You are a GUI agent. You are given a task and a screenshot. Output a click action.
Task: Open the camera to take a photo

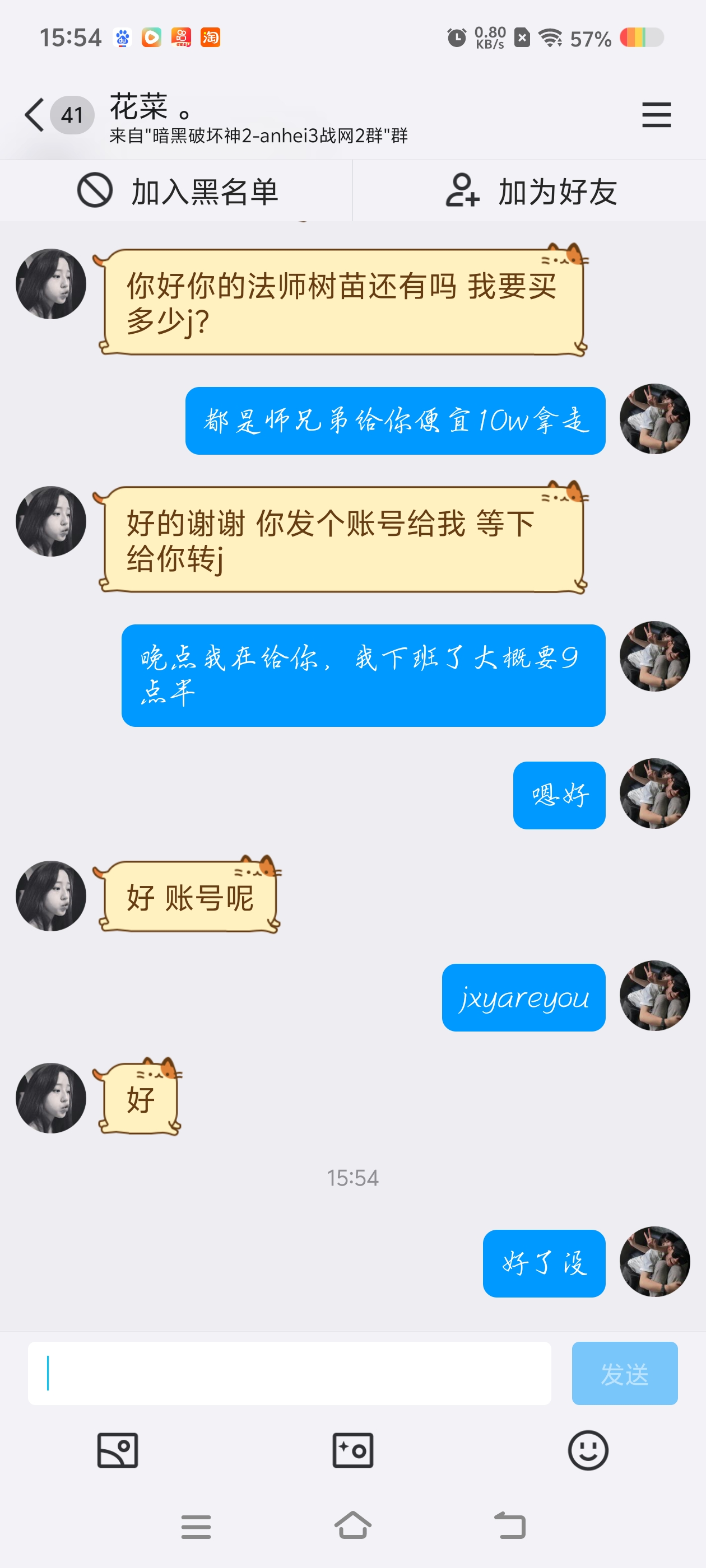click(x=352, y=1450)
